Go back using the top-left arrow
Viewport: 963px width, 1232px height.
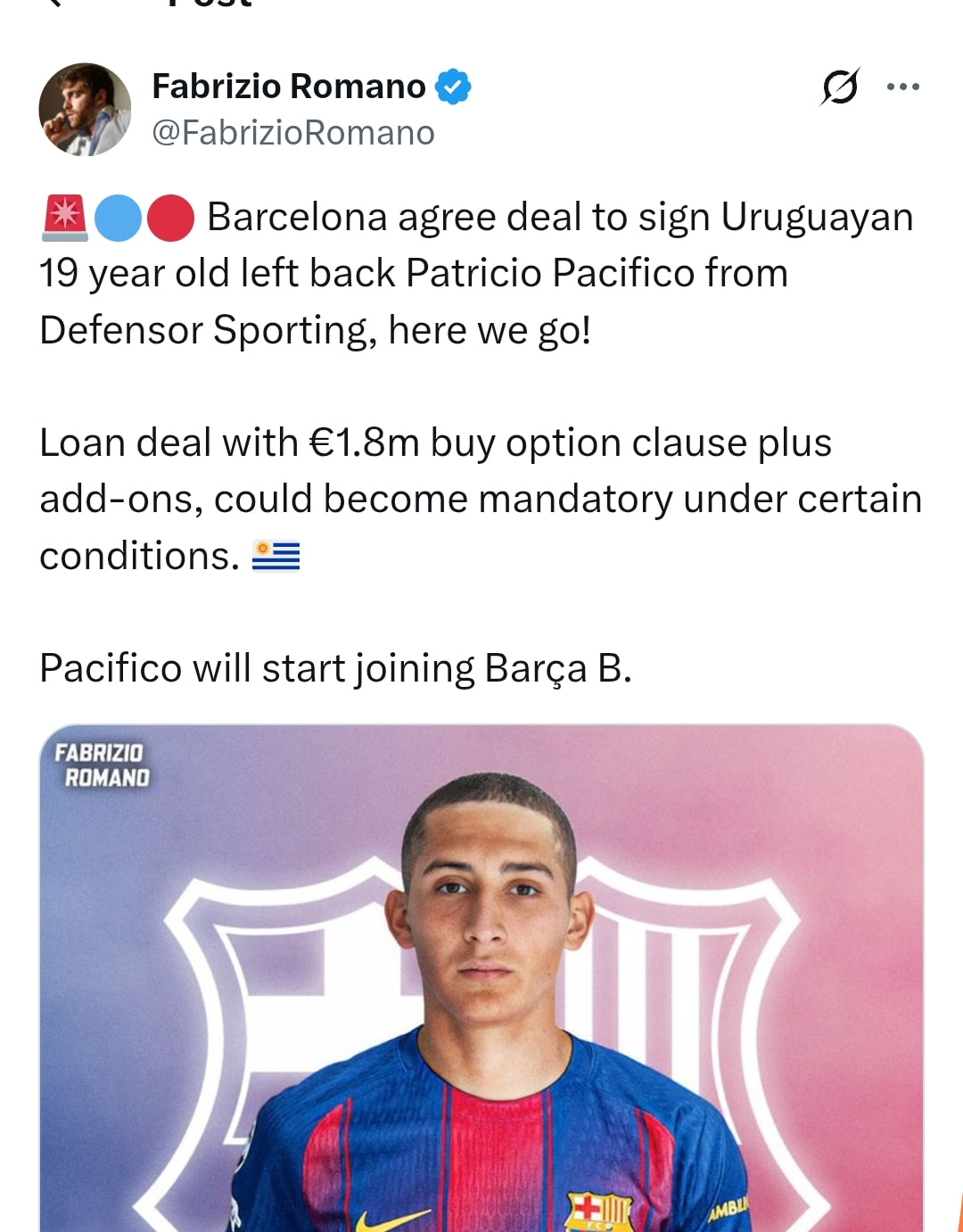(55, 4)
